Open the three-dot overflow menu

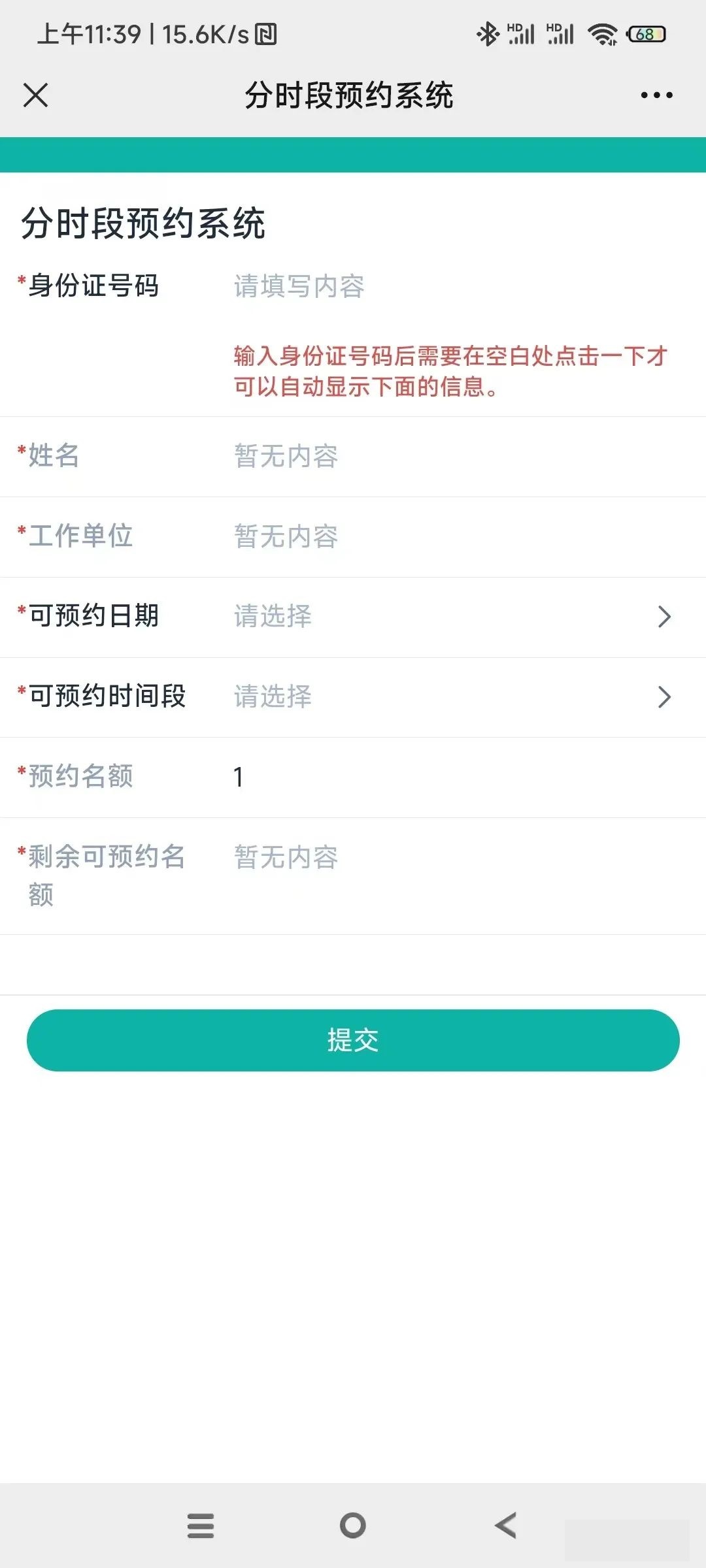[x=656, y=95]
